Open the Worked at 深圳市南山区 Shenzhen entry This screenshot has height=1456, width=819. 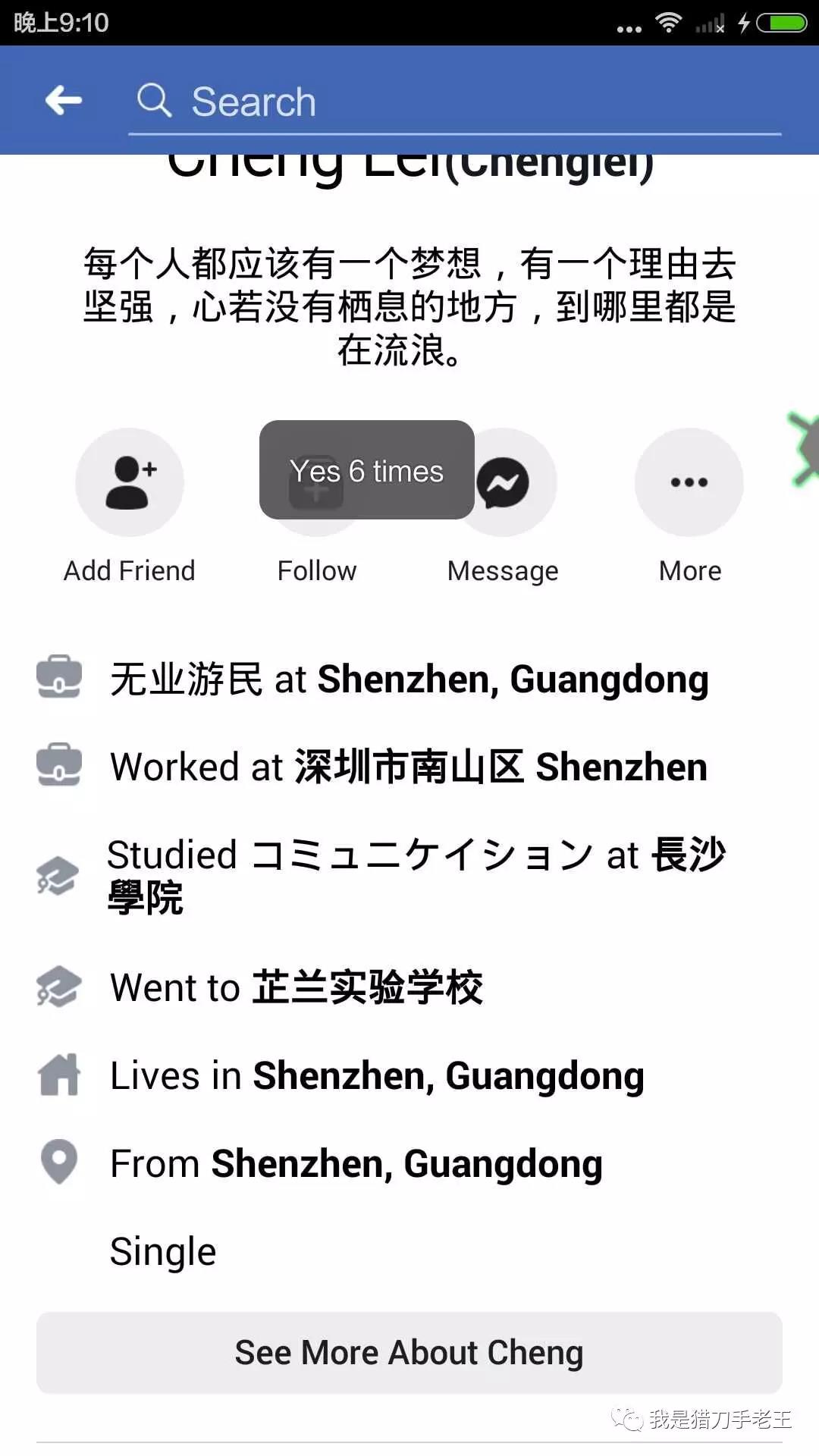(x=408, y=767)
